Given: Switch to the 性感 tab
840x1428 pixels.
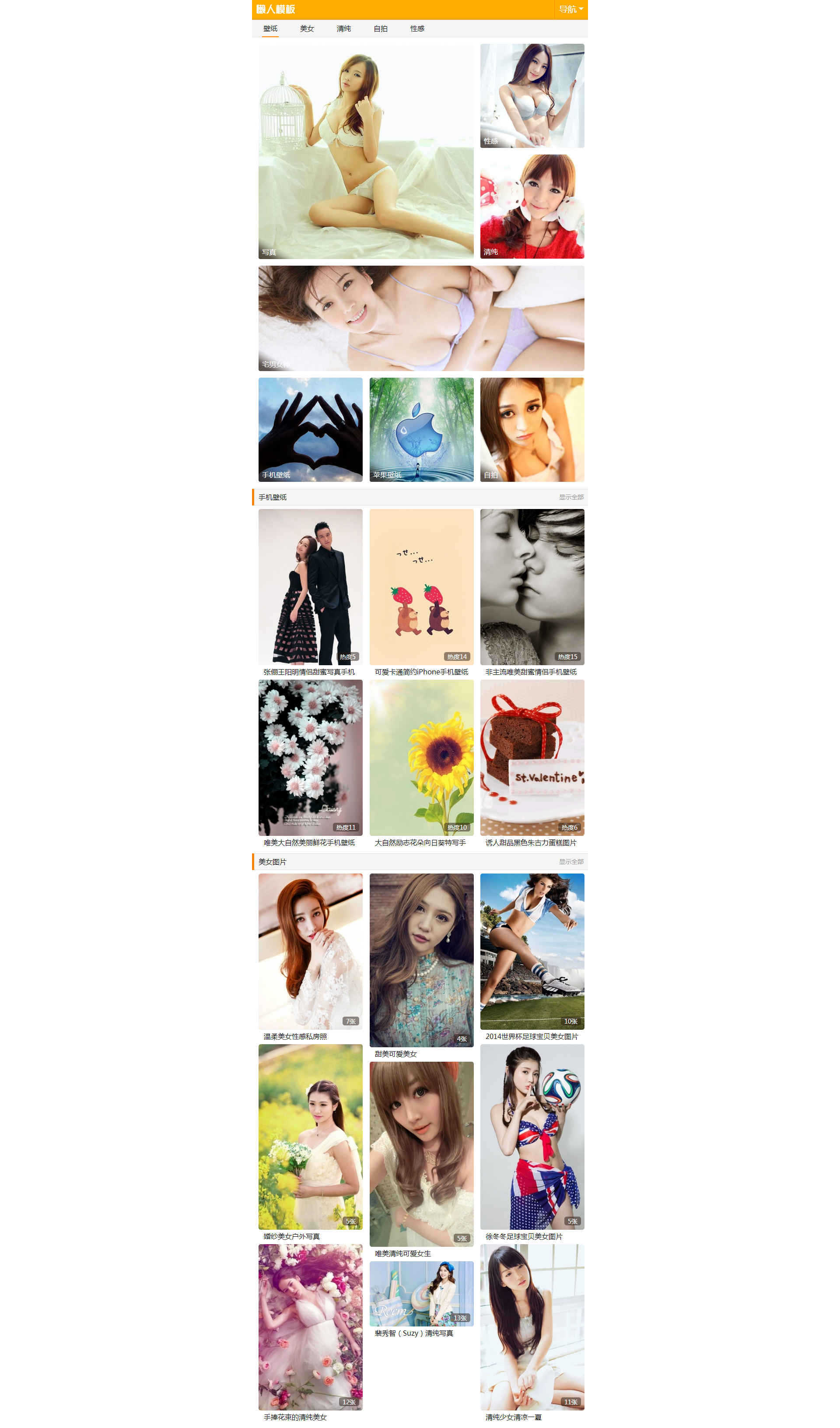Looking at the screenshot, I should click(x=417, y=29).
